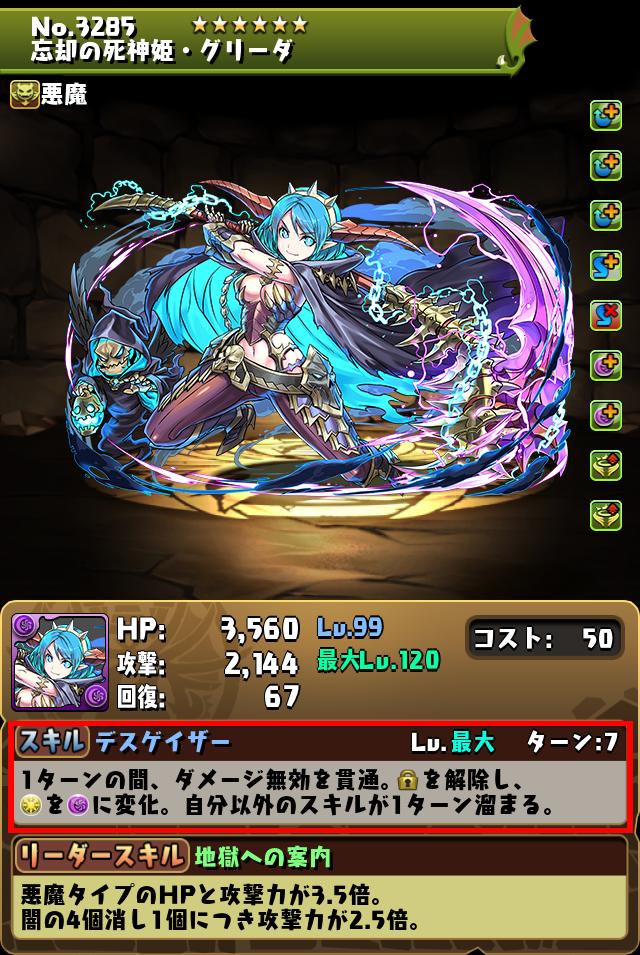Image resolution: width=640 pixels, height=955 pixels.
Task: Open the S with red X awakening icon
Action: point(606,314)
